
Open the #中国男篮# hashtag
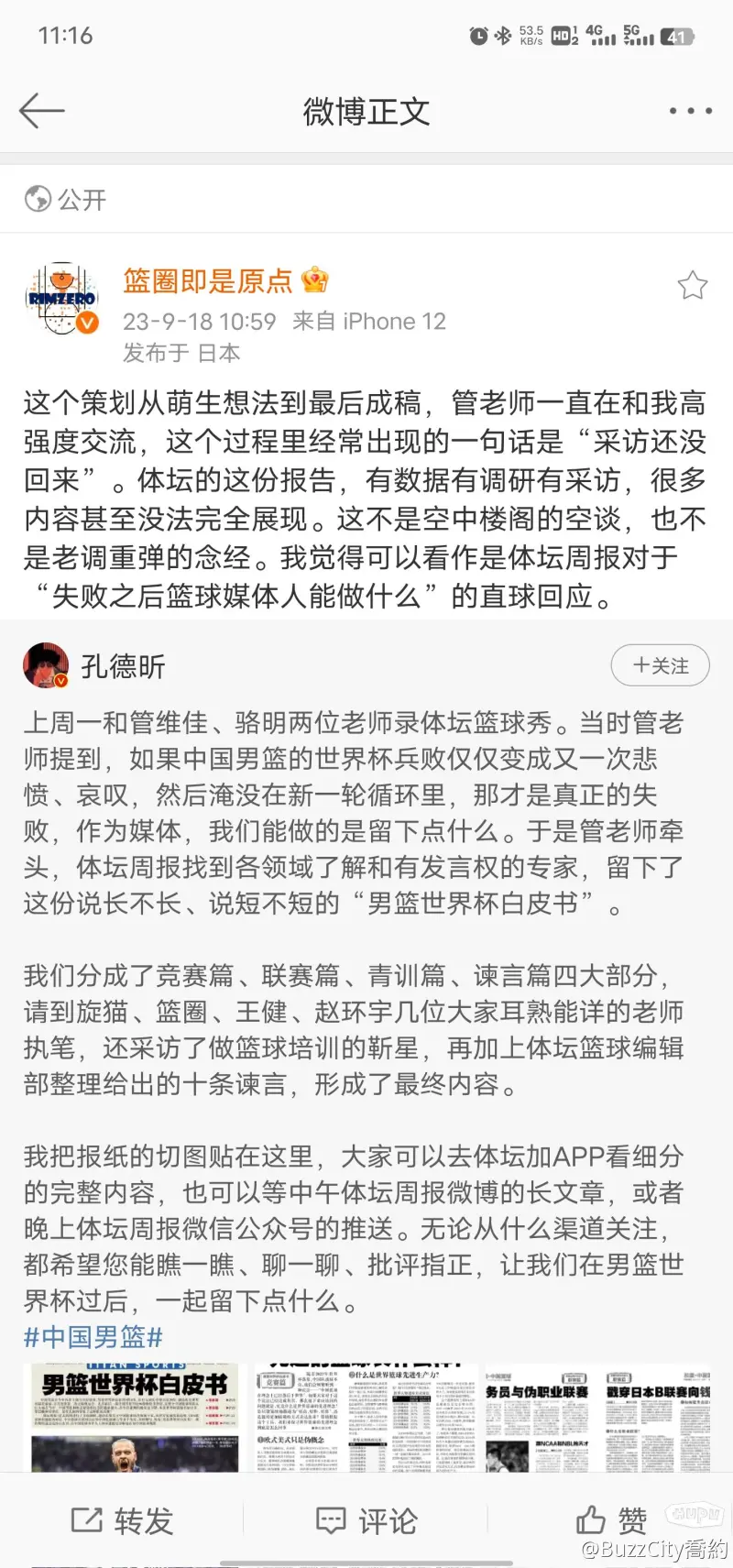point(93,1336)
